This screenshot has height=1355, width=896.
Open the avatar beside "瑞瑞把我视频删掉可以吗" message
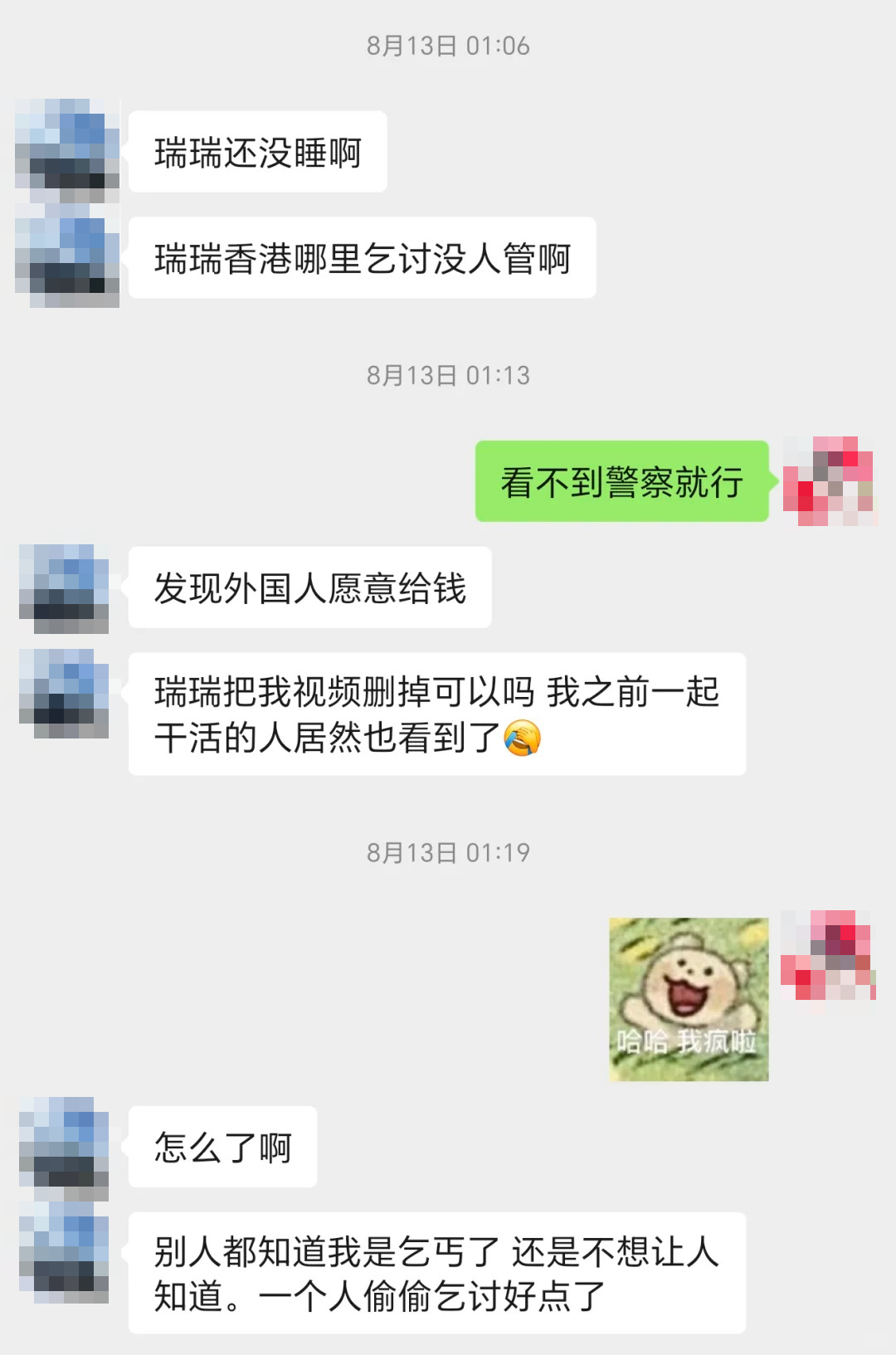click(x=64, y=694)
